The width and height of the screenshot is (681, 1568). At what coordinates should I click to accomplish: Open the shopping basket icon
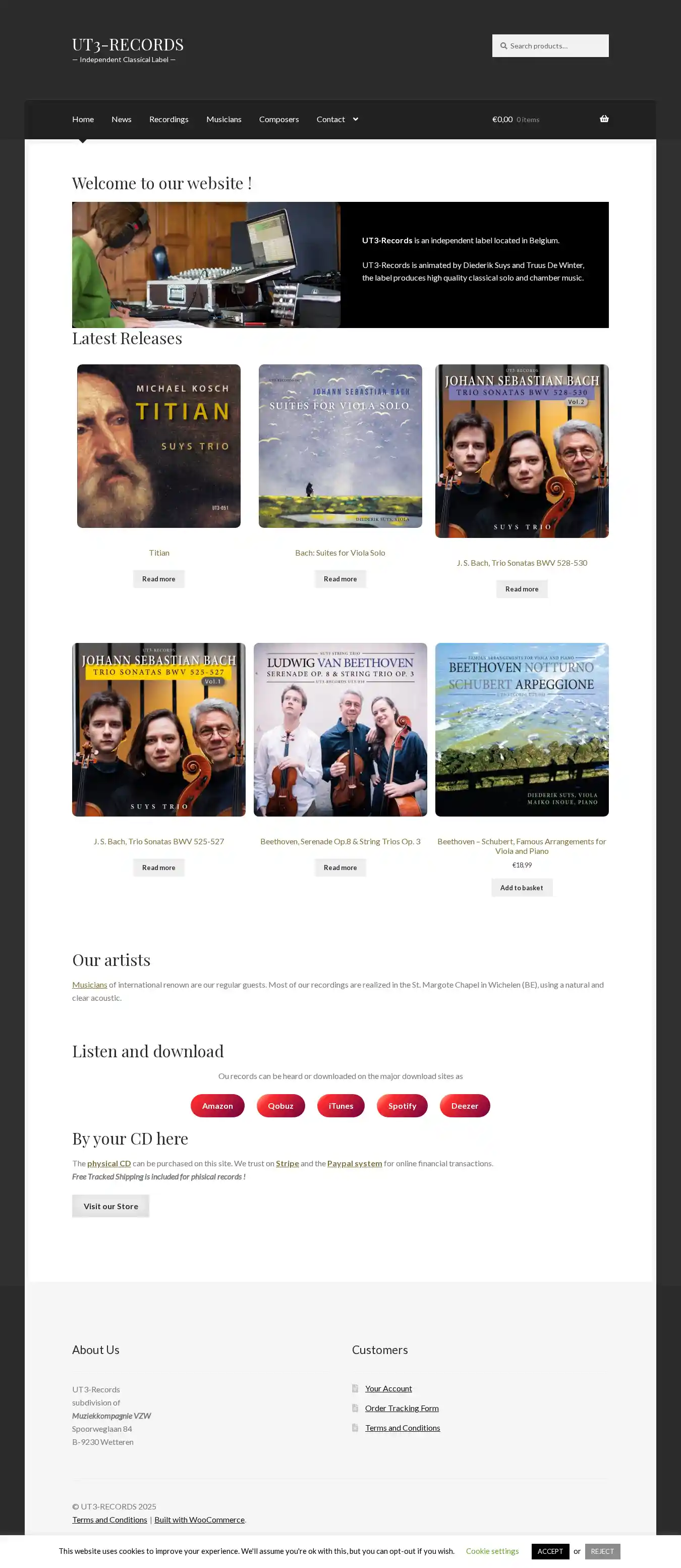point(604,119)
